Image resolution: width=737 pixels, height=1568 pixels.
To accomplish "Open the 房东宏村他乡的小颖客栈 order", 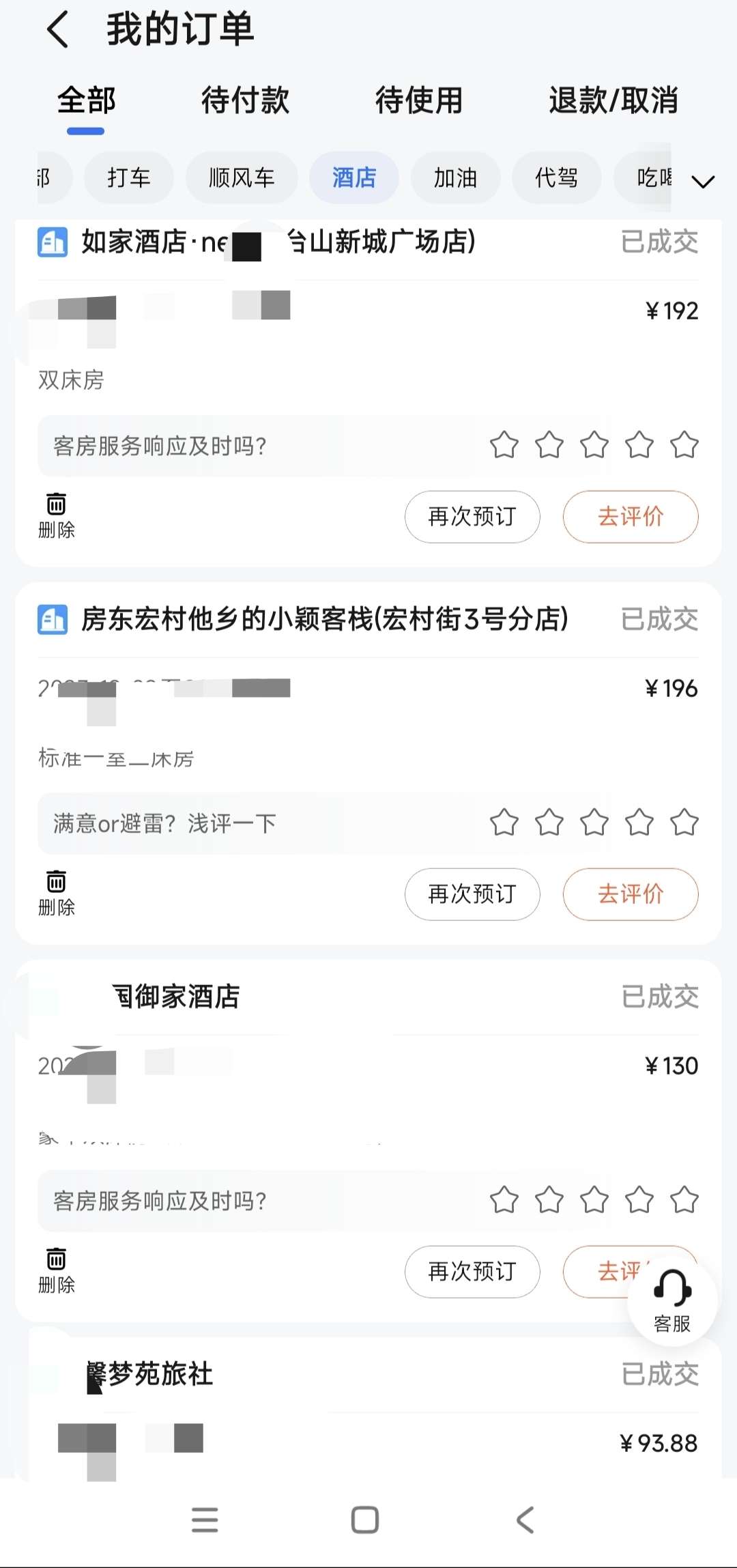I will tap(325, 620).
